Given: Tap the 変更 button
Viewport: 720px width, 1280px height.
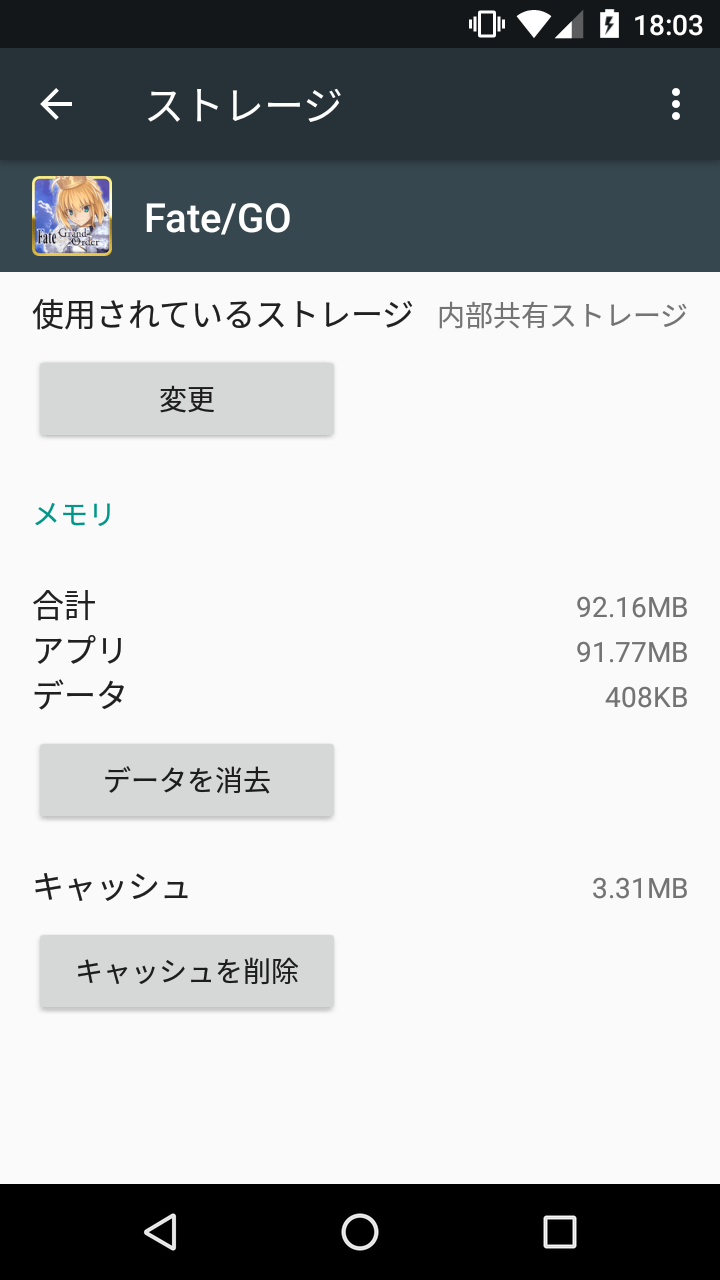Looking at the screenshot, I should pos(187,399).
